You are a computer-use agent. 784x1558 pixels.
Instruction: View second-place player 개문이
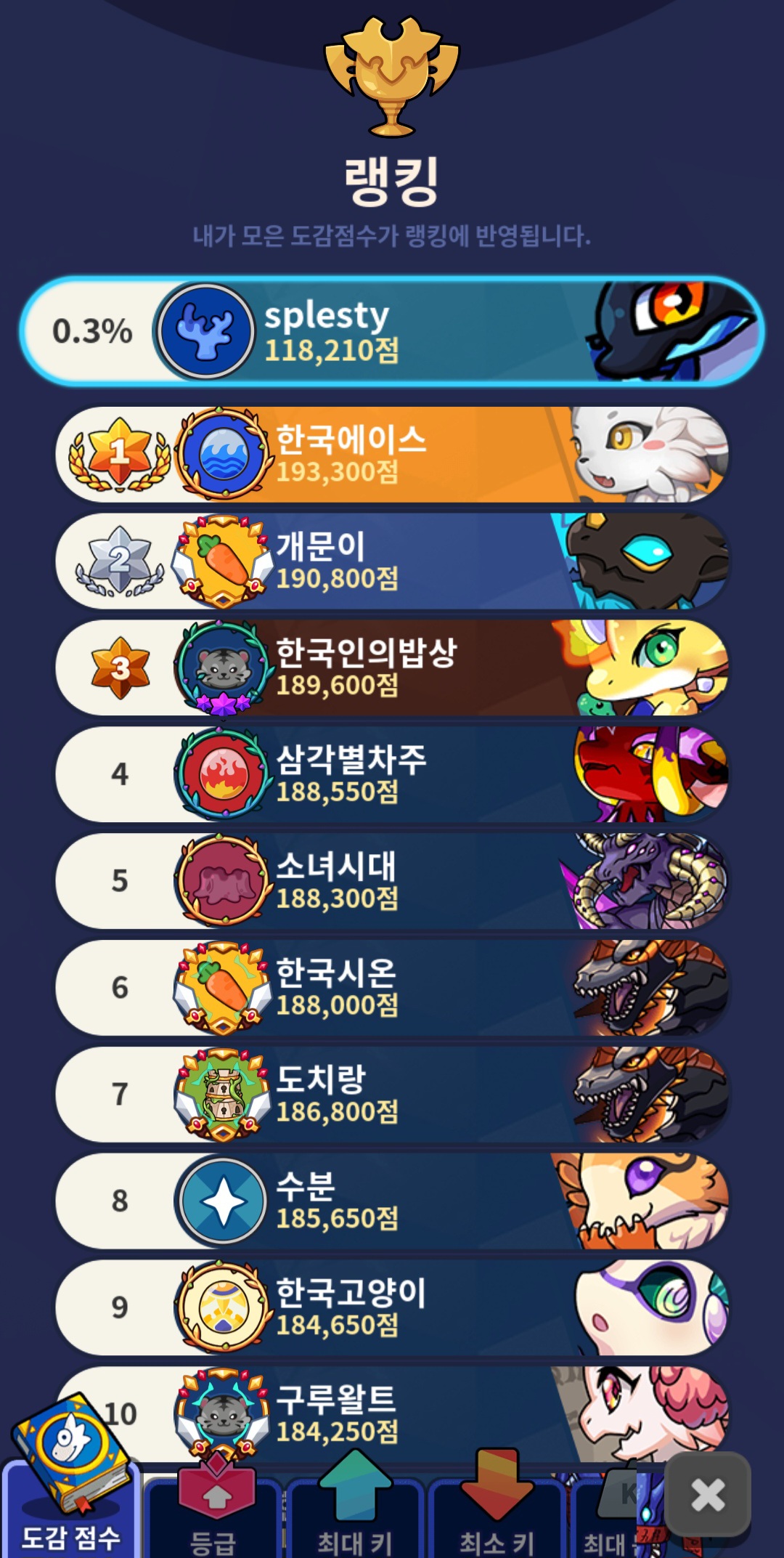pyautogui.click(x=392, y=561)
